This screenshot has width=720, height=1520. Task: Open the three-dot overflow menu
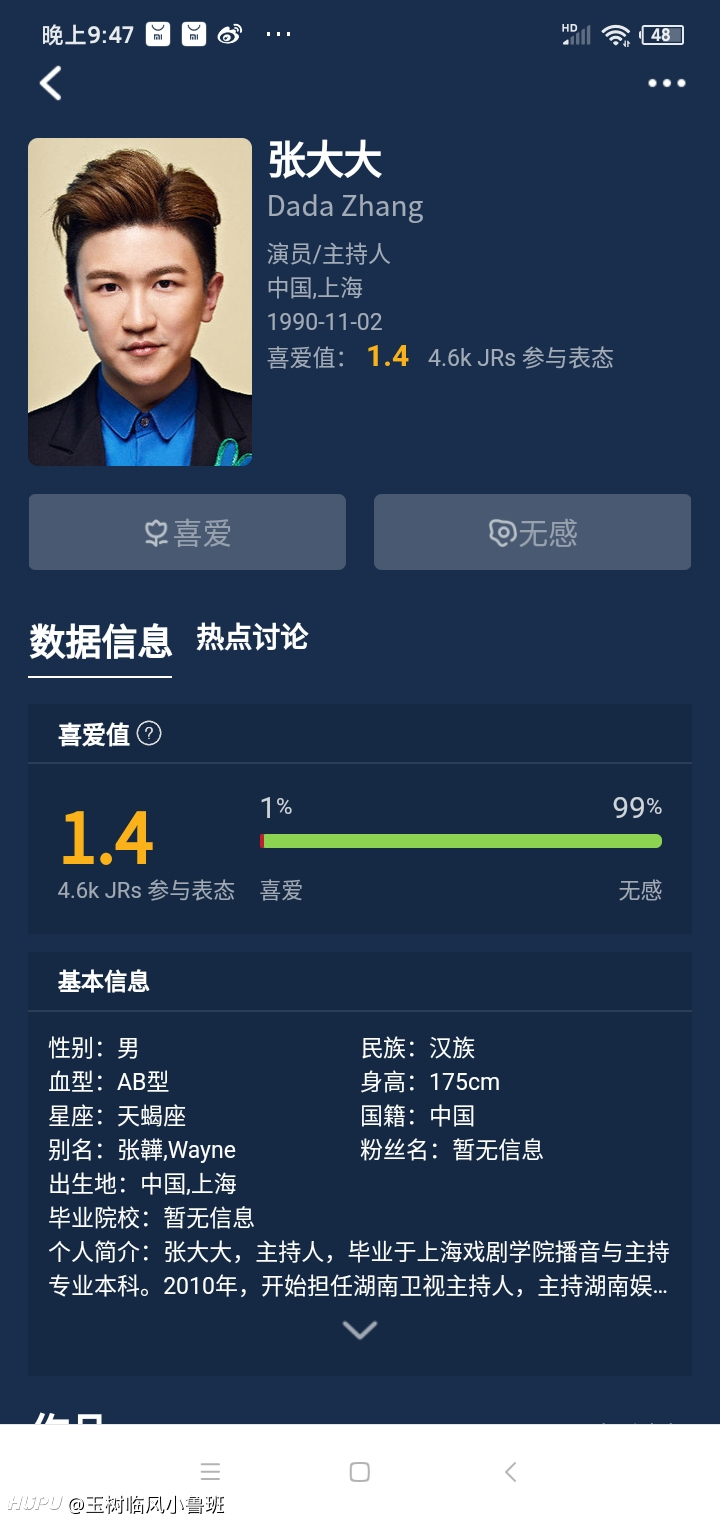pyautogui.click(x=667, y=83)
